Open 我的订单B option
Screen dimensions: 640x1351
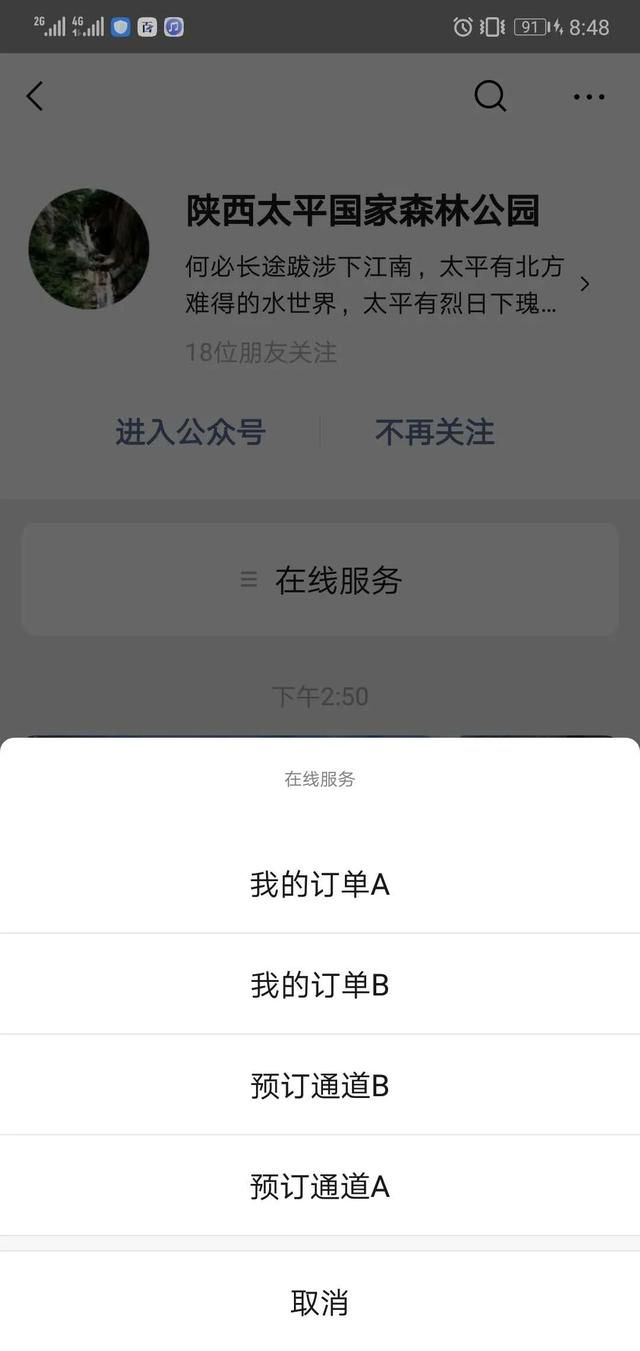(x=319, y=985)
